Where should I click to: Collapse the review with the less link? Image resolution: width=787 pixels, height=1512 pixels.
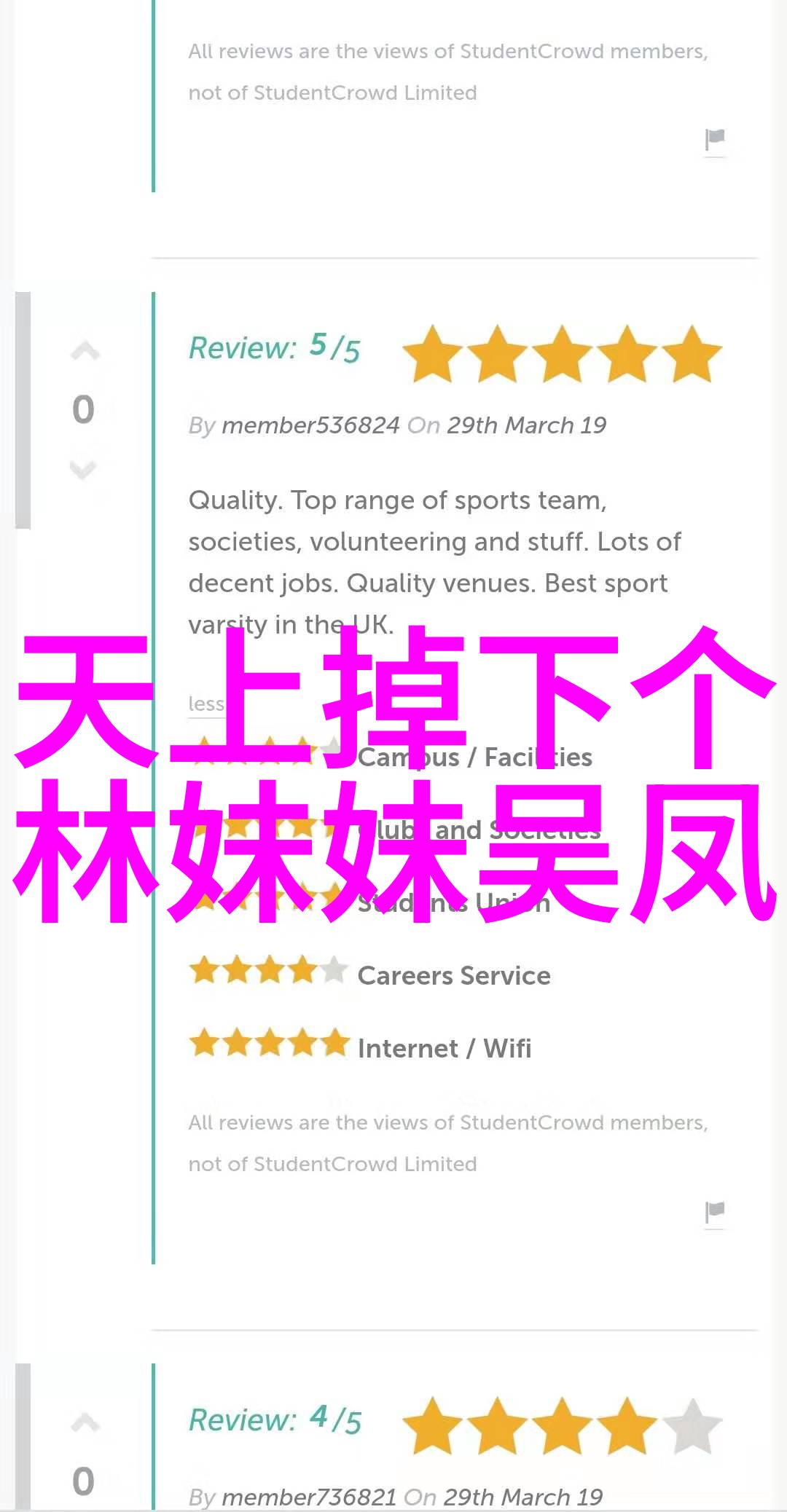point(205,704)
